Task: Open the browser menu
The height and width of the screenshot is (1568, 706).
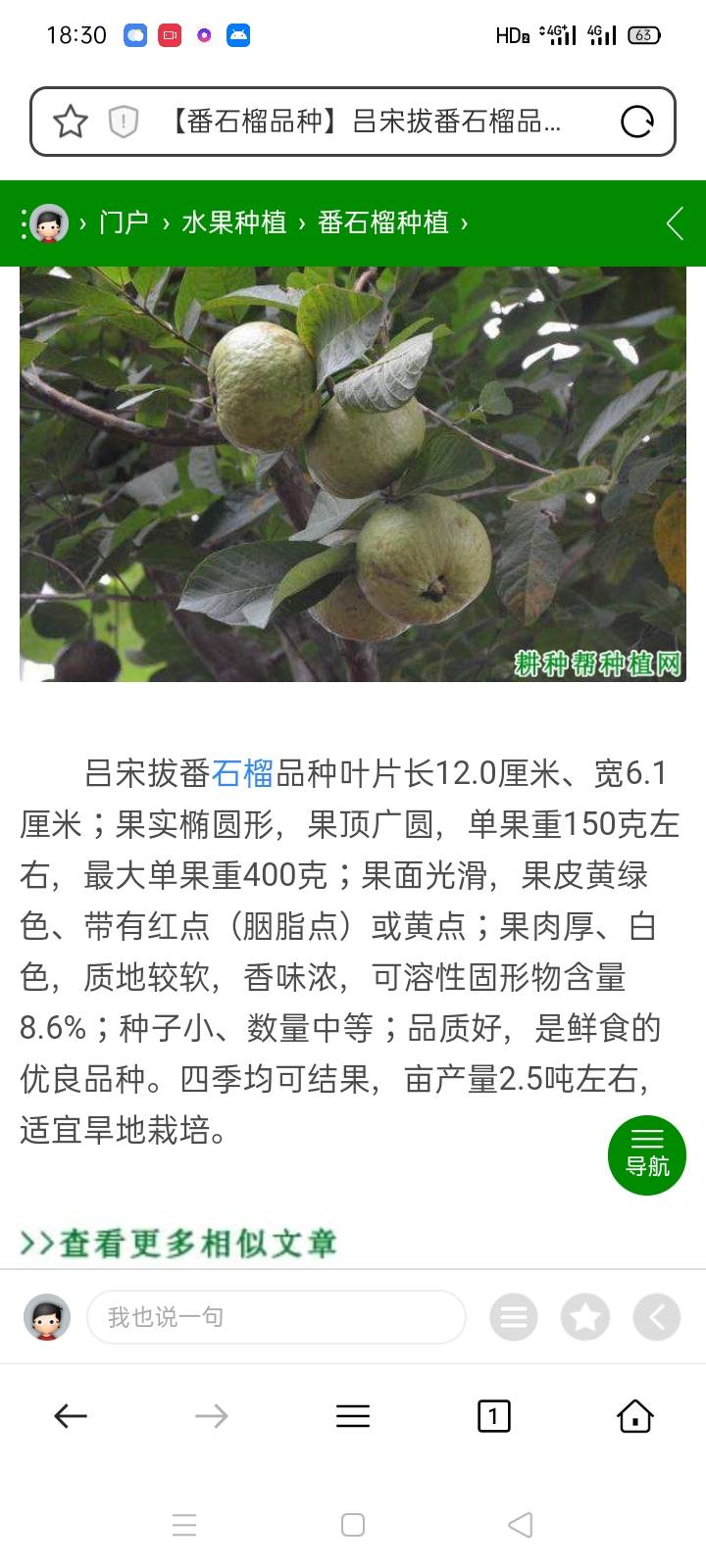Action: 353,1415
